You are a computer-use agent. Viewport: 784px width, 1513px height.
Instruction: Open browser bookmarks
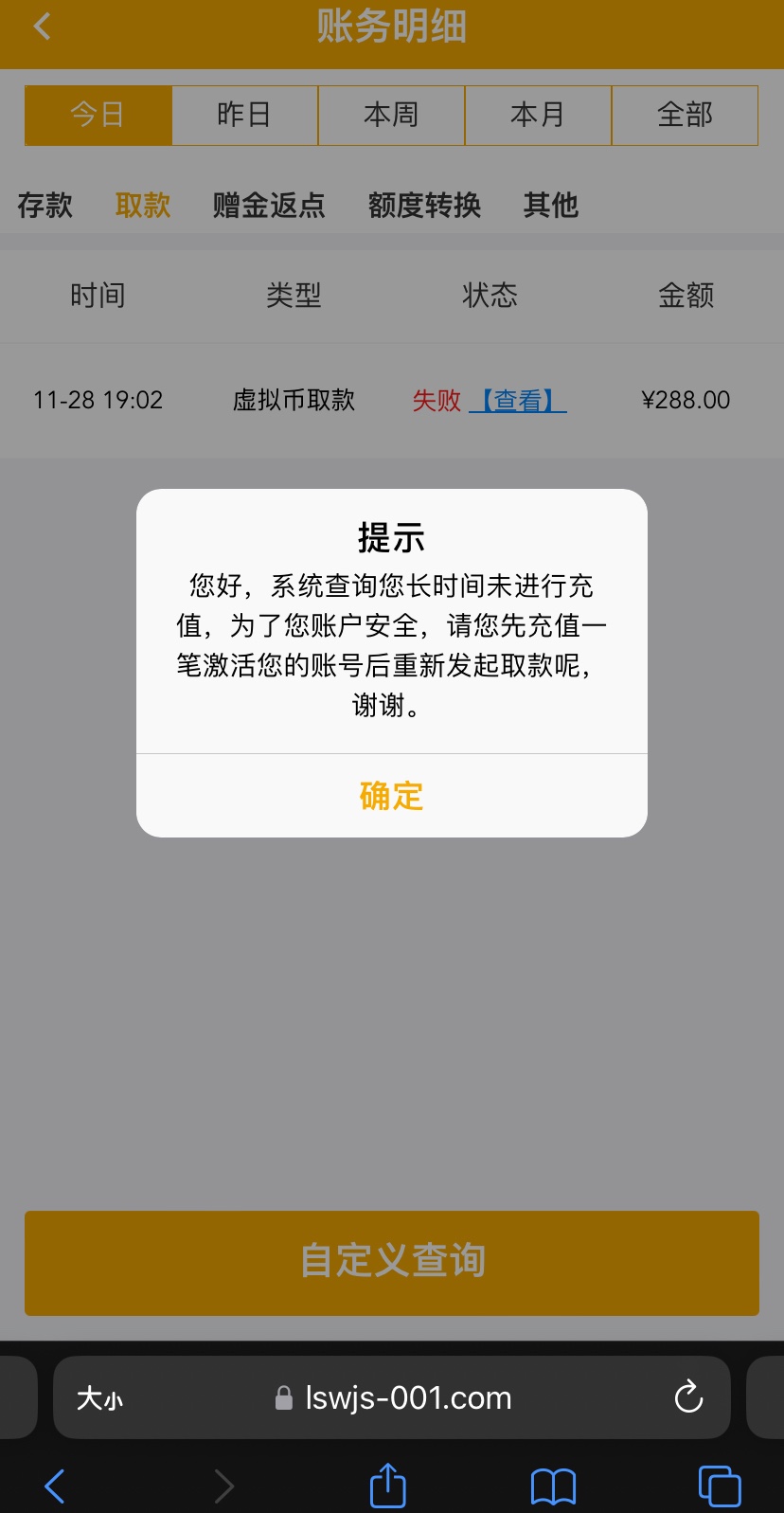click(x=553, y=1486)
